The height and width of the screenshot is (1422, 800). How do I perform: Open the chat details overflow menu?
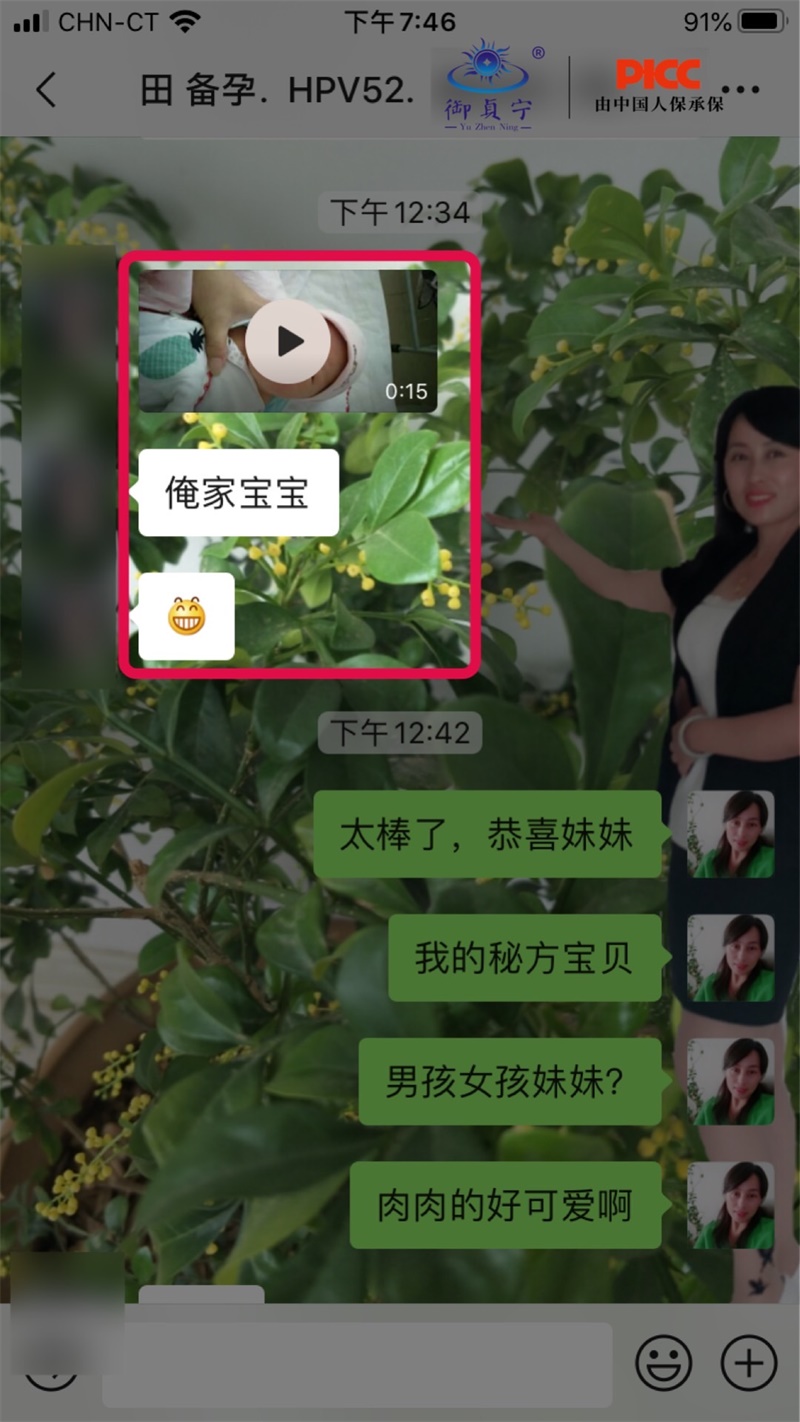(740, 91)
